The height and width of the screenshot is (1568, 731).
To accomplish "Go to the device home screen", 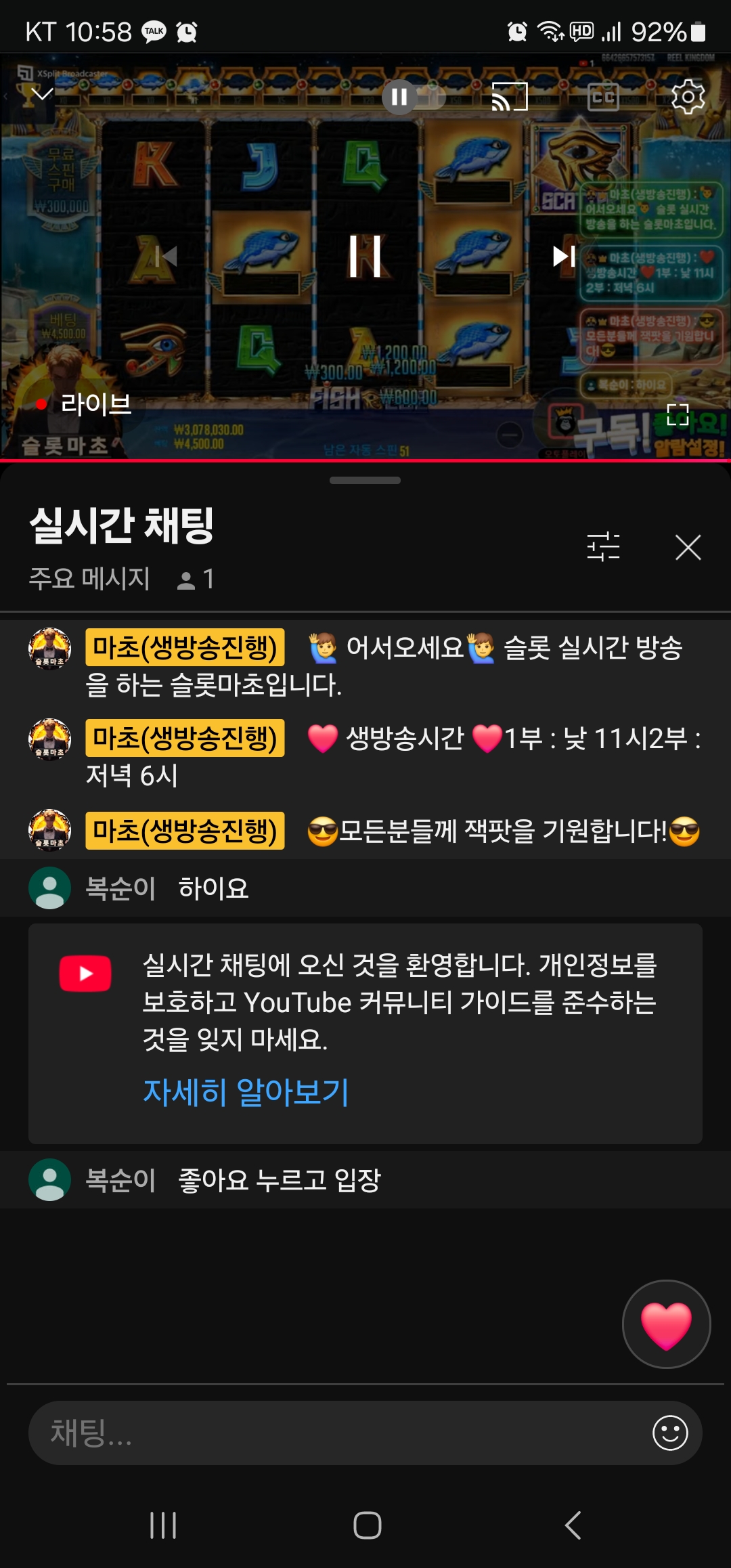I will point(368,1525).
